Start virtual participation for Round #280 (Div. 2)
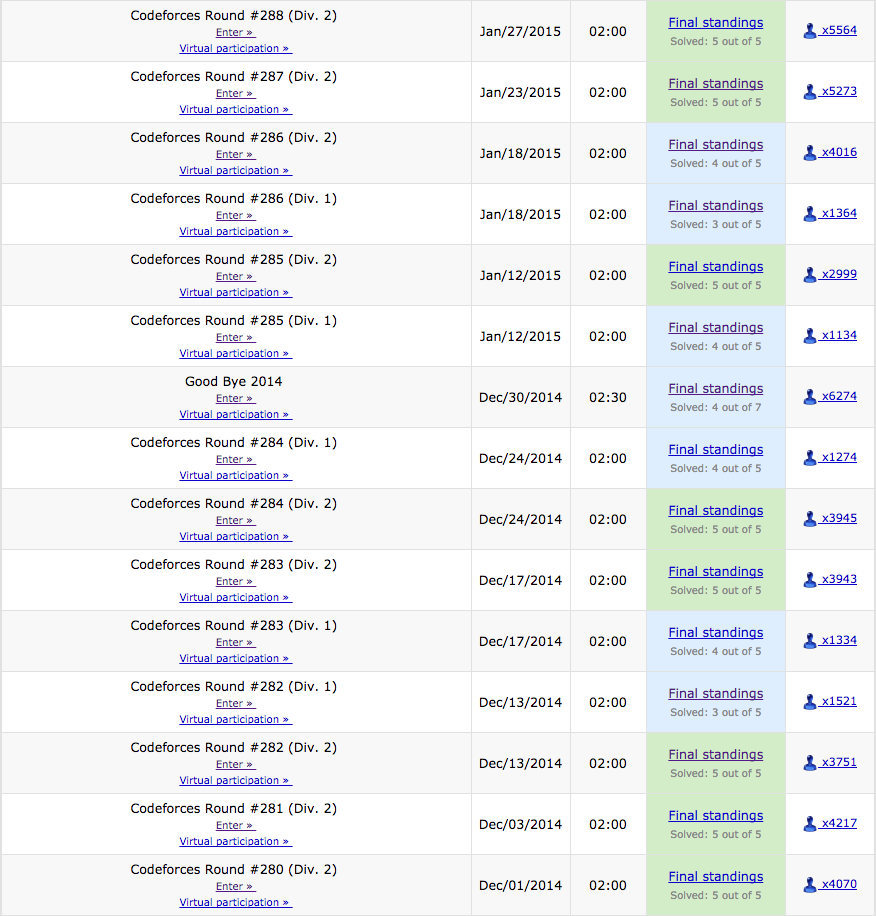876x916 pixels. tap(234, 903)
